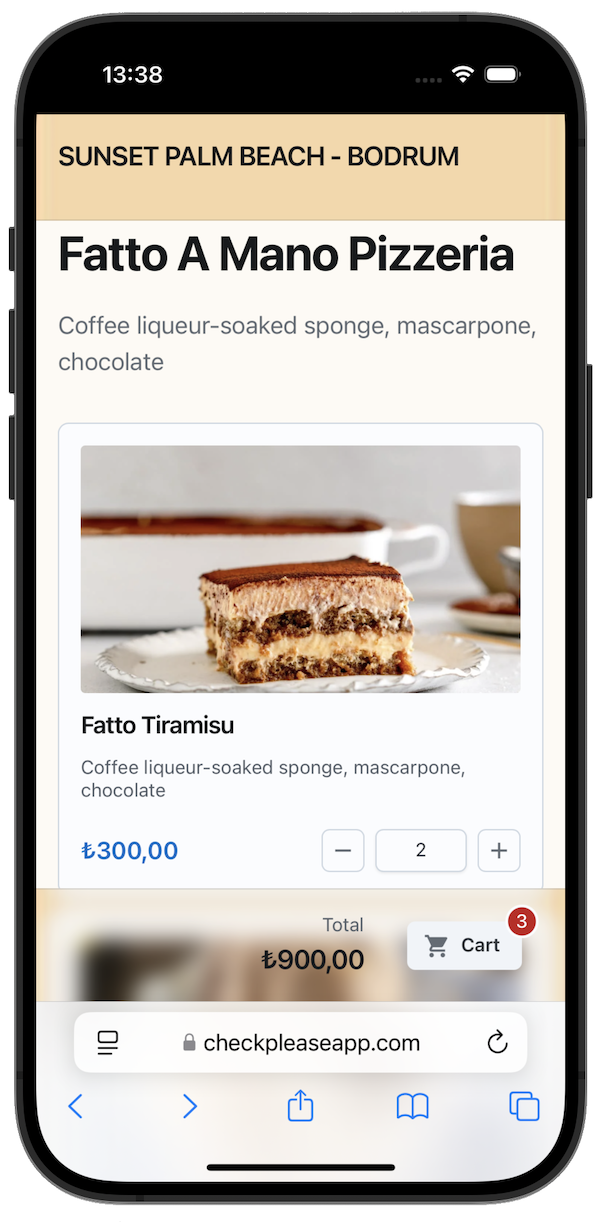Image resolution: width=600 pixels, height=1222 pixels.
Task: Increase Fatto Tiramisu quantity with plus button
Action: pyautogui.click(x=499, y=851)
